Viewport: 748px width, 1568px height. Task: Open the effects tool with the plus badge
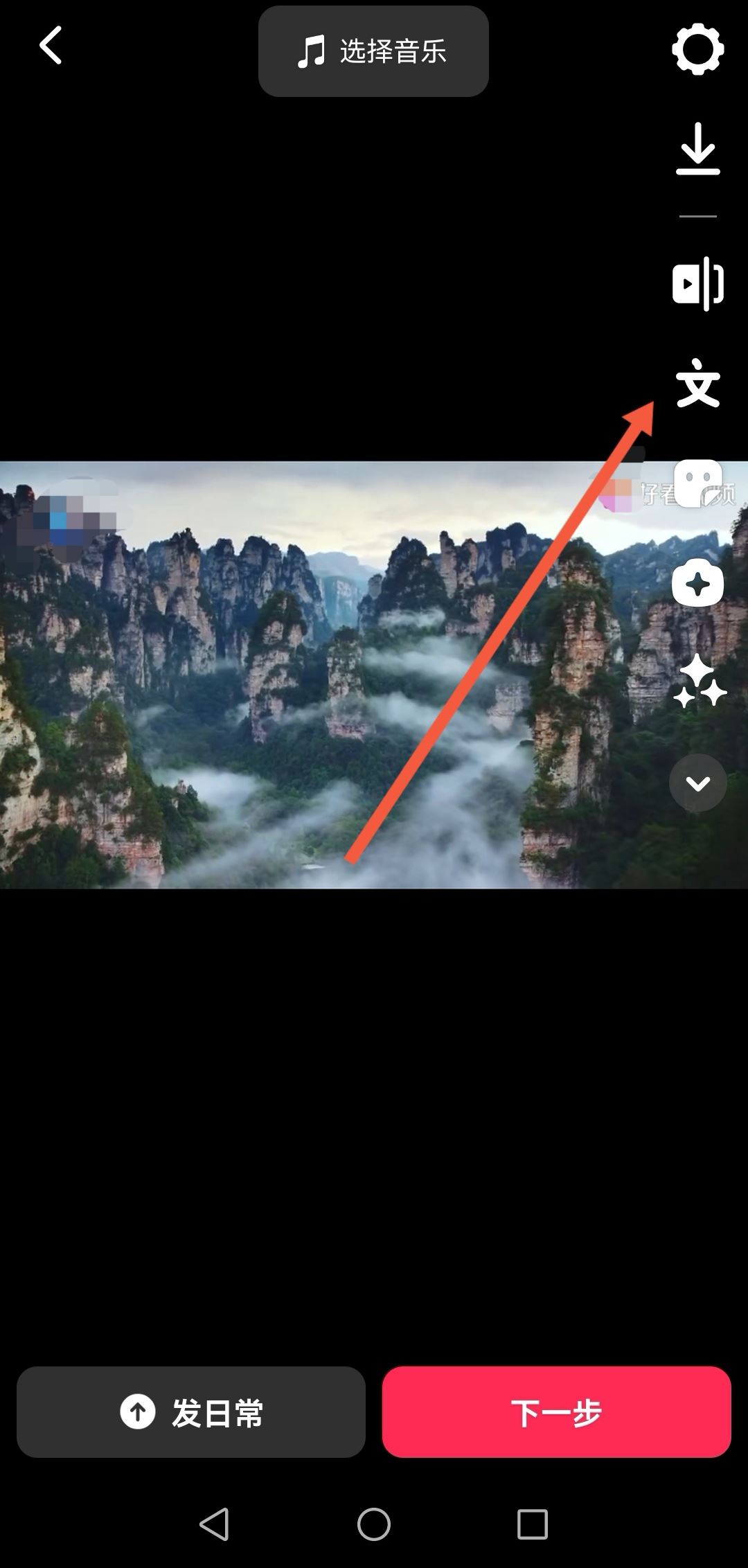coord(697,583)
